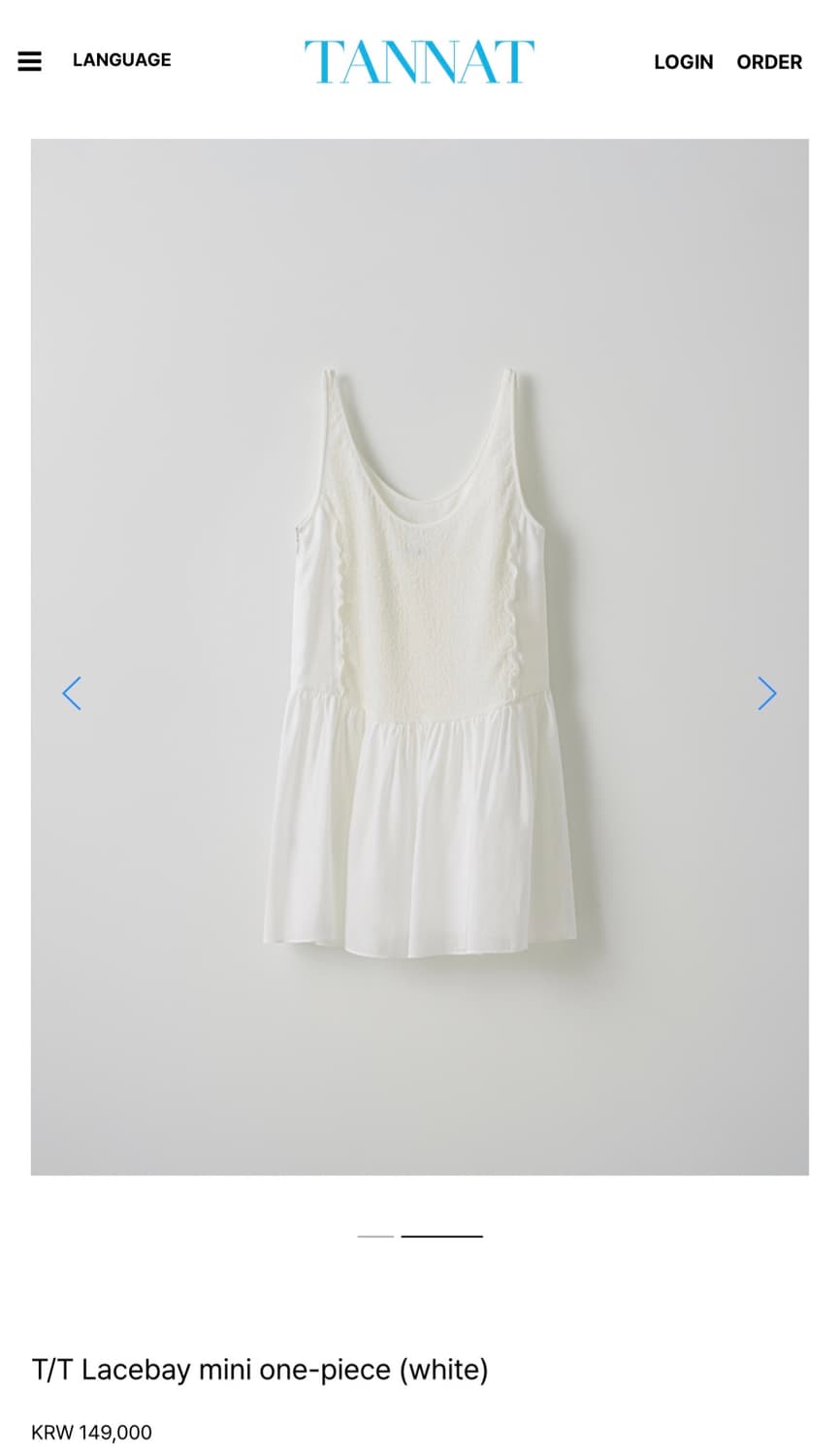Show the next product image
The height and width of the screenshot is (1455, 840).
[x=766, y=694]
